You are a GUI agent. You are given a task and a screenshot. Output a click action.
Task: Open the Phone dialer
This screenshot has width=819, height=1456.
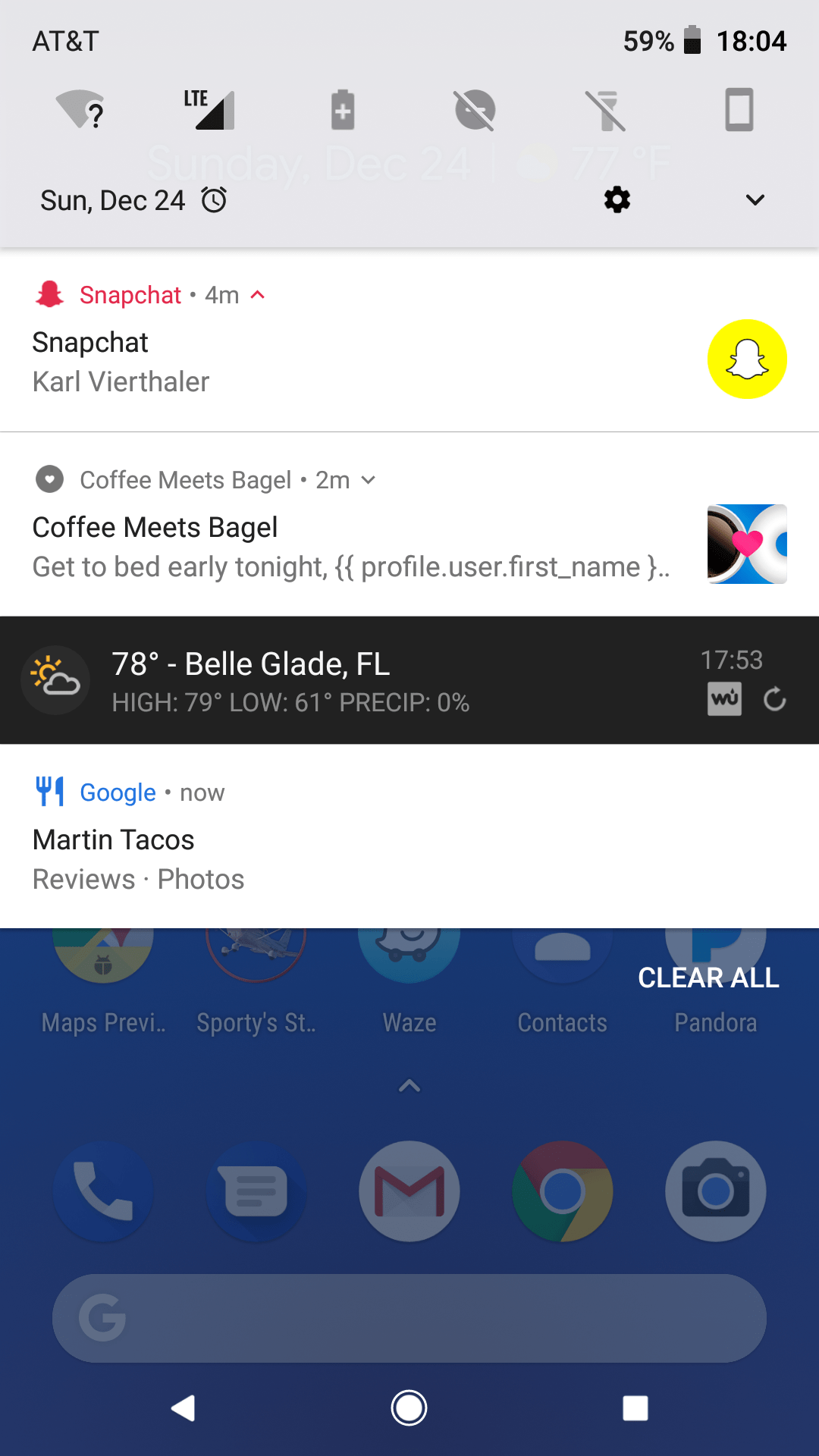click(x=104, y=1191)
